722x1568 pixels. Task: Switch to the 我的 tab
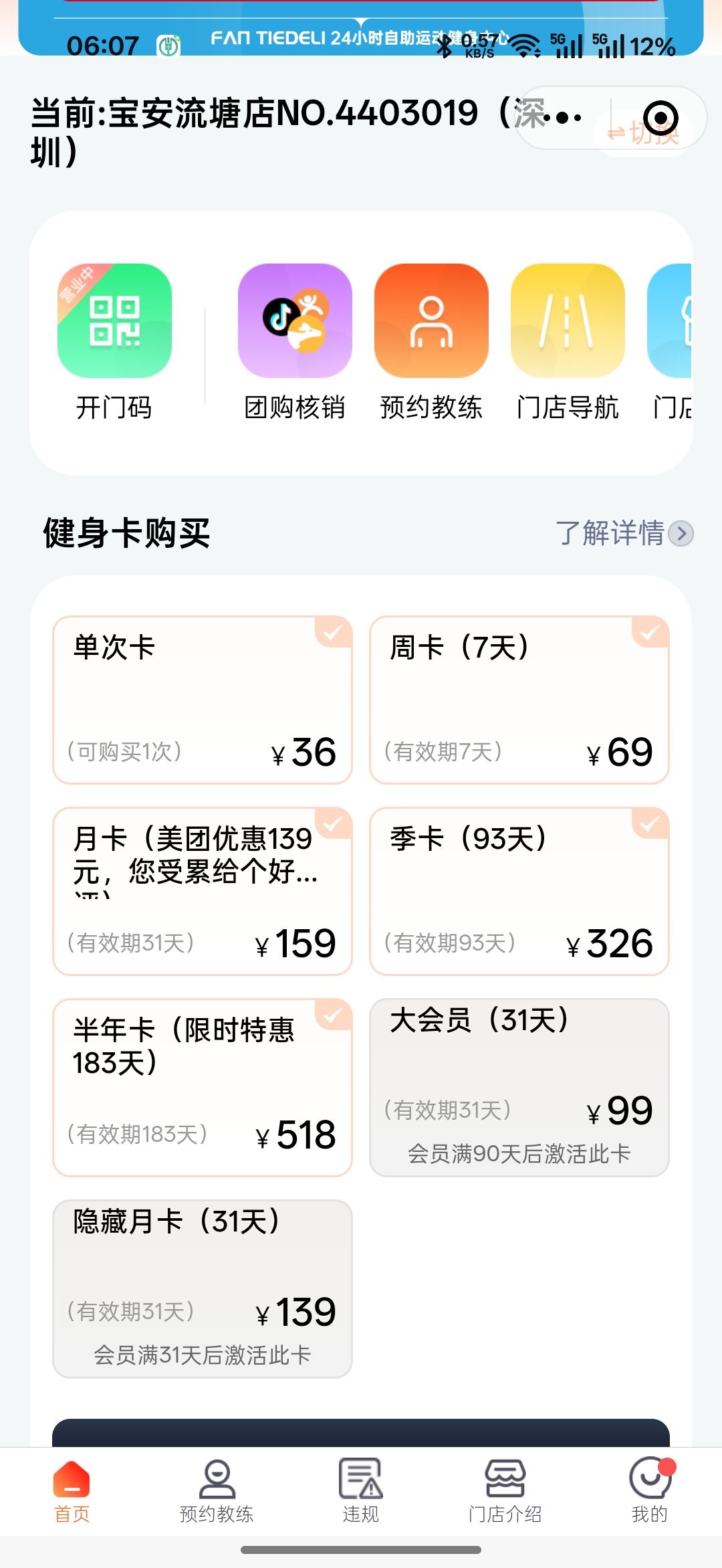click(x=650, y=1492)
